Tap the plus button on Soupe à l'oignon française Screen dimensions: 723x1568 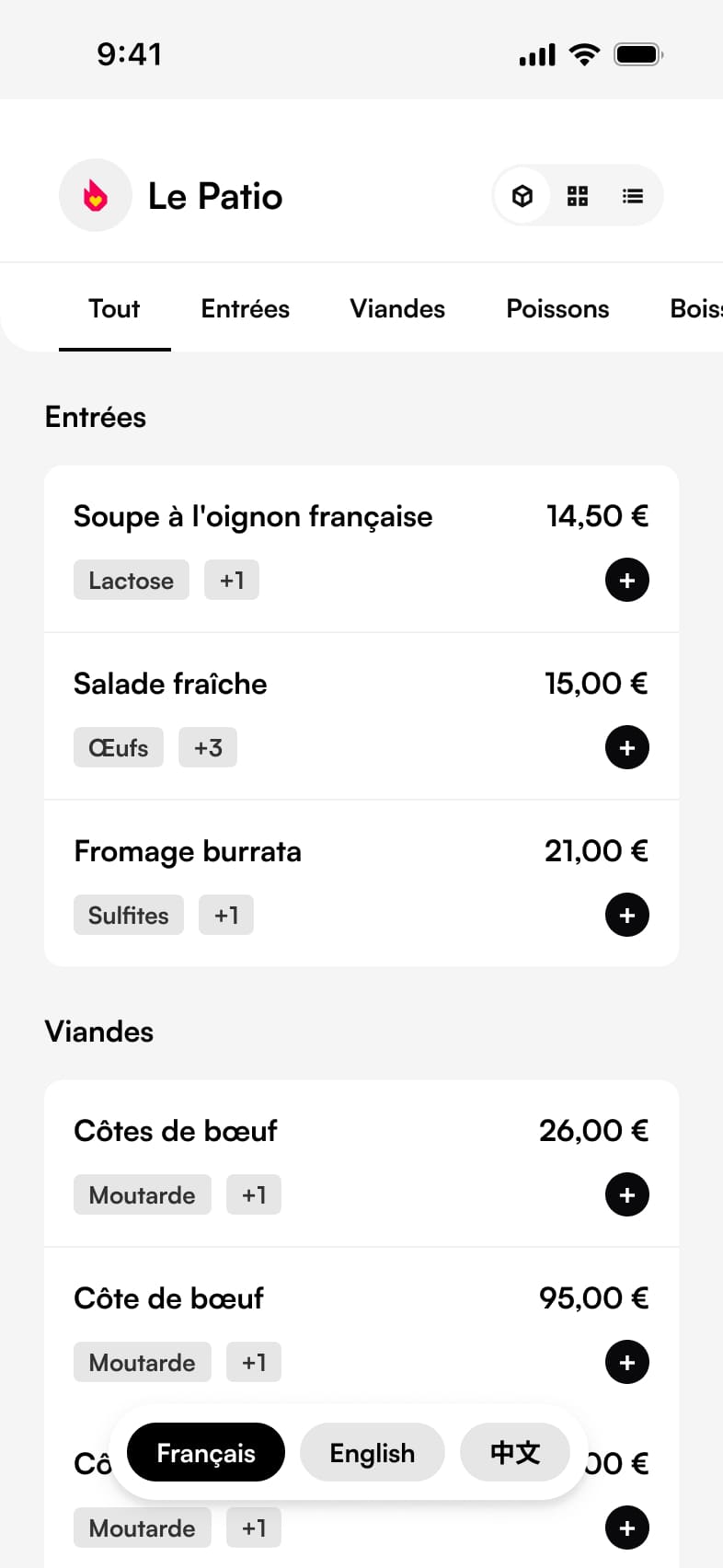626,580
